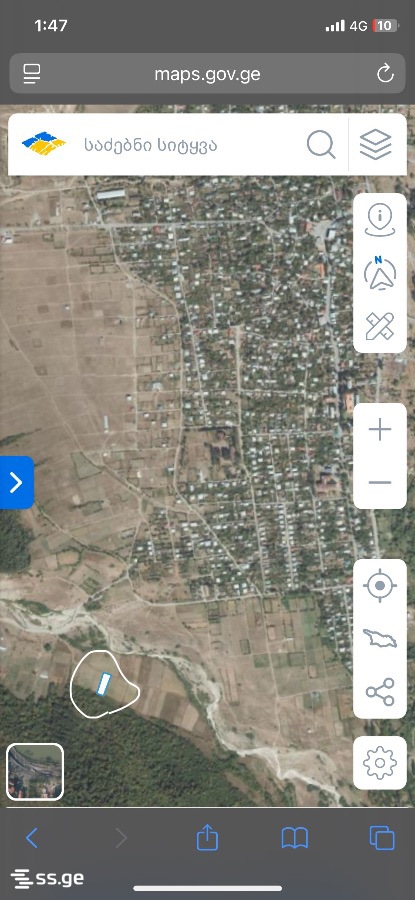Image resolution: width=415 pixels, height=900 pixels.
Task: Expand the blue side panel arrow
Action: pos(17,482)
